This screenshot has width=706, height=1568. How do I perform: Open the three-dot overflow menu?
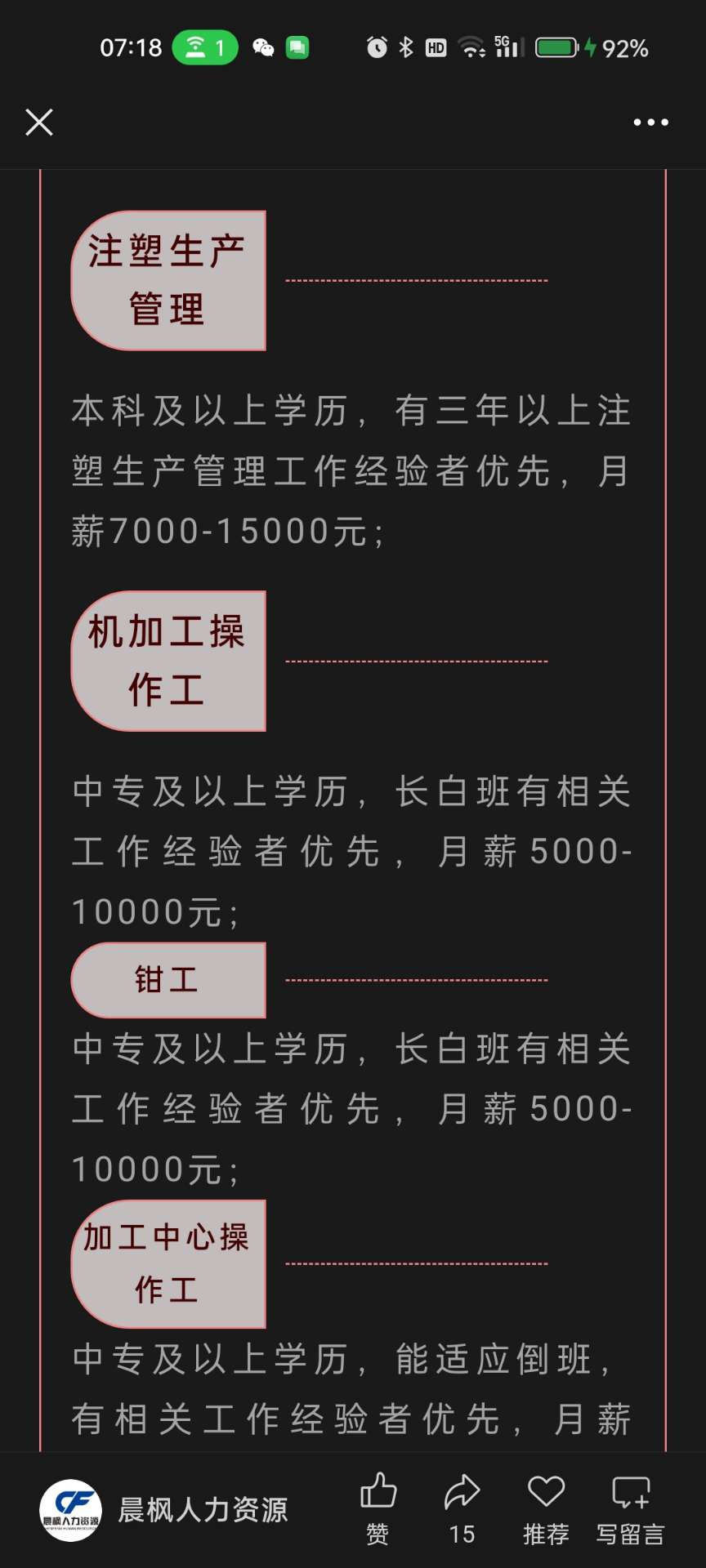pos(650,122)
